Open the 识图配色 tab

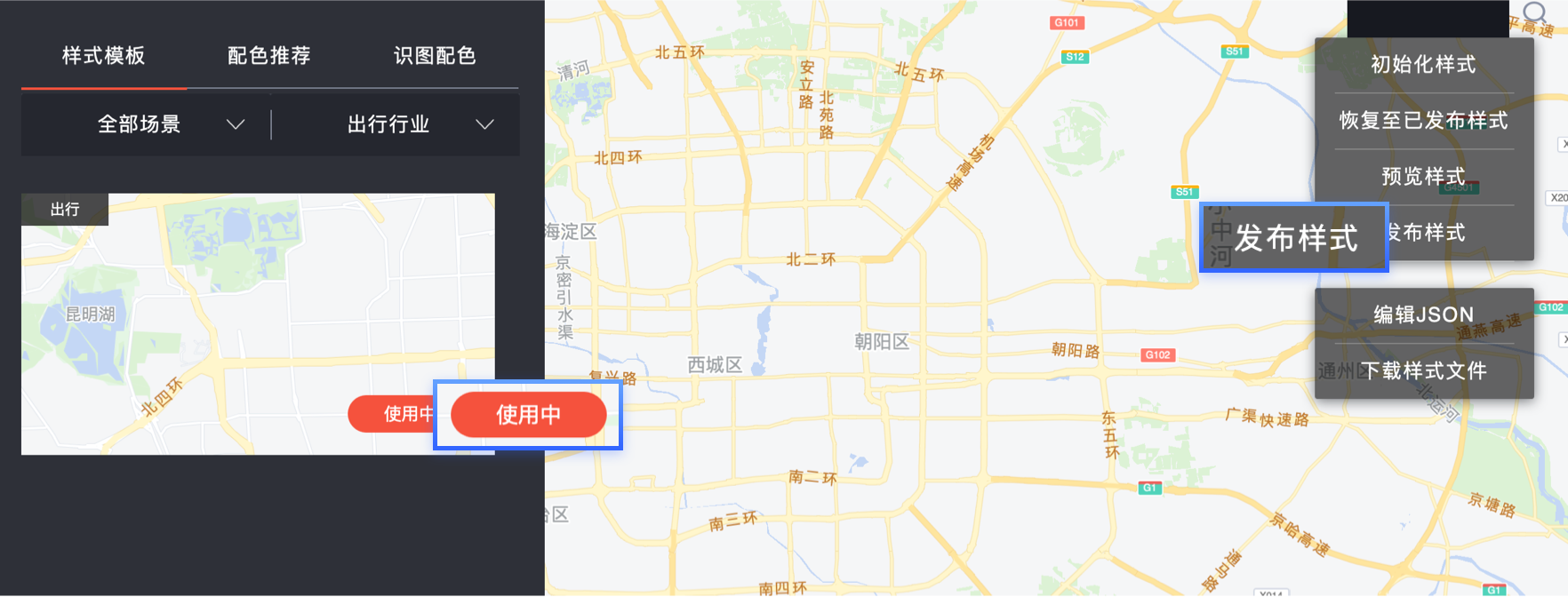click(x=435, y=56)
